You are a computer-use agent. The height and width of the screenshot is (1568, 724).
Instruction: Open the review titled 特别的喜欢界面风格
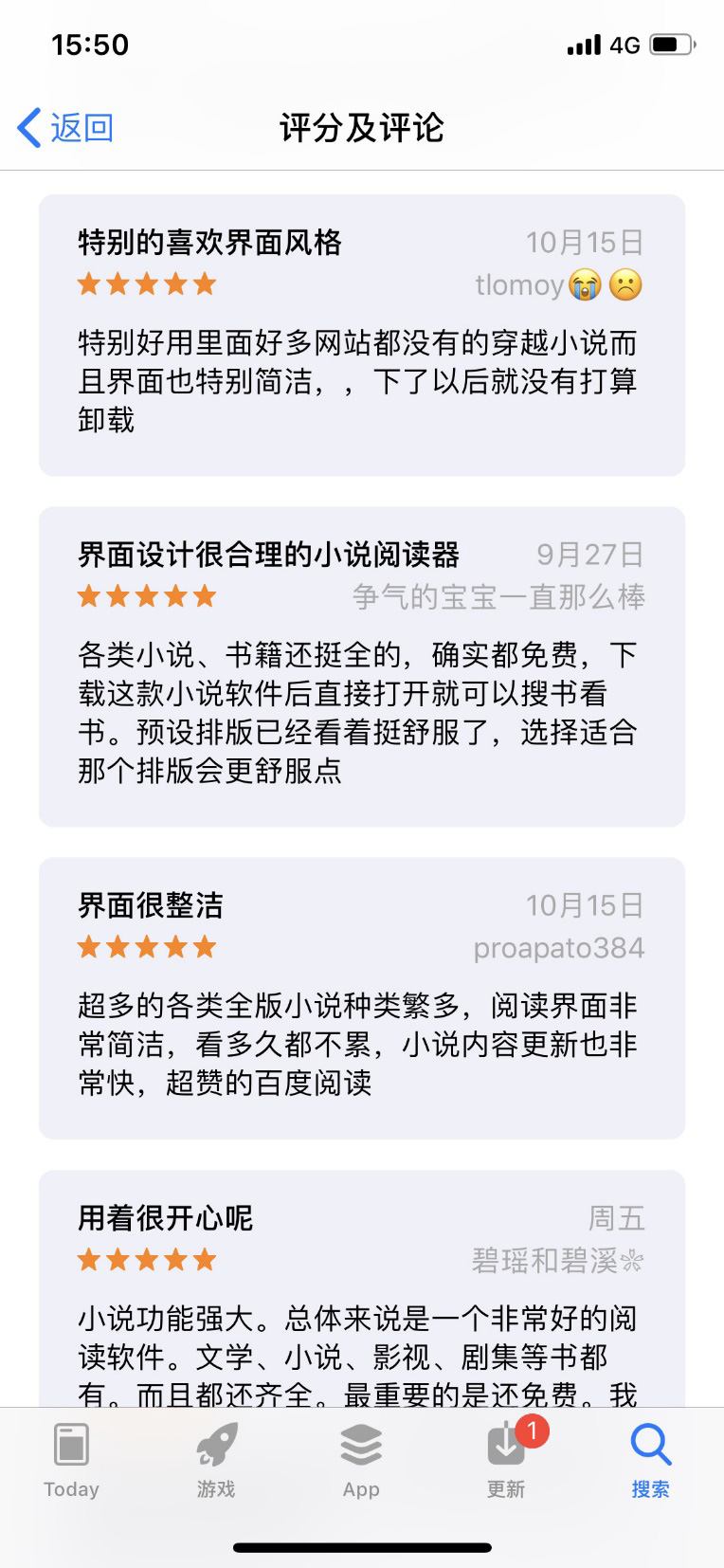click(x=362, y=336)
